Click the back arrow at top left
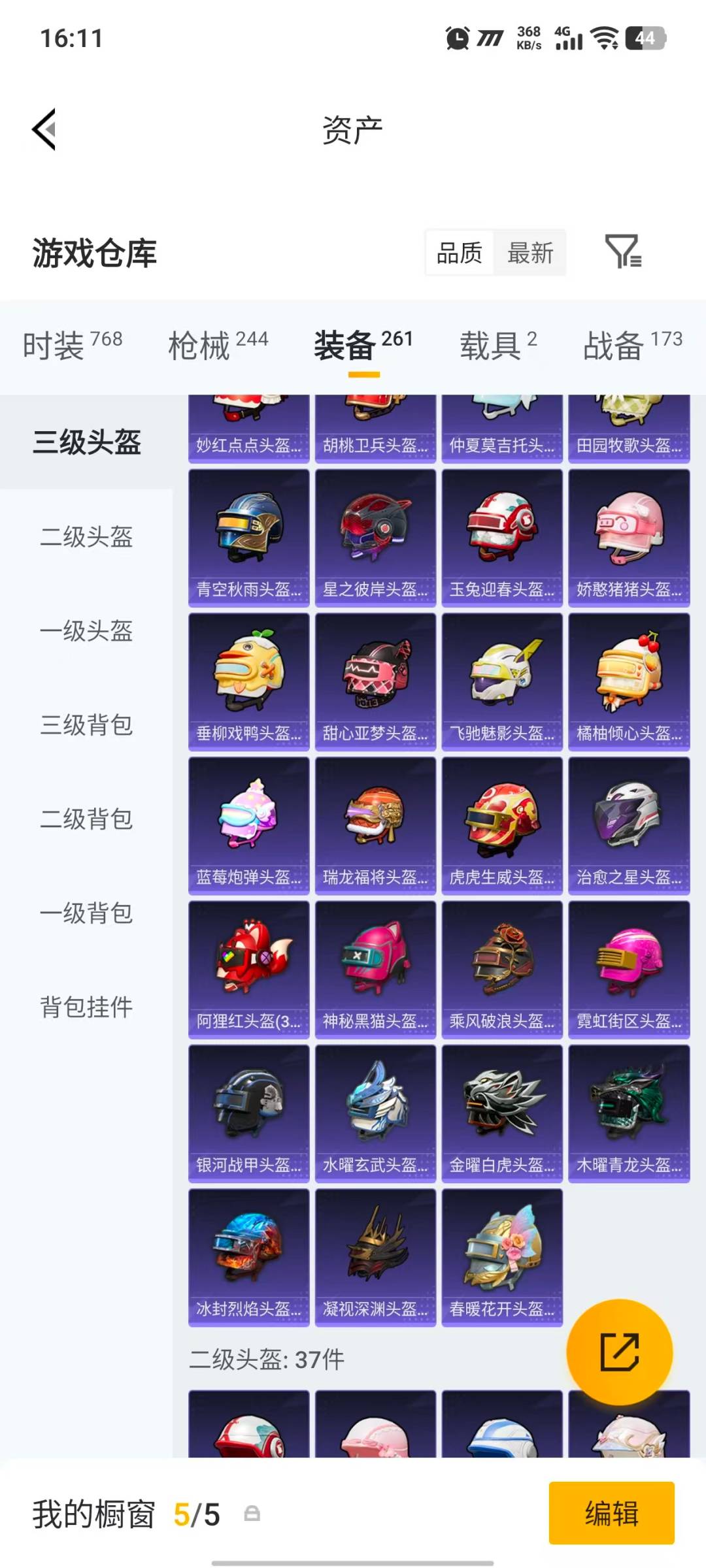 pos(44,129)
